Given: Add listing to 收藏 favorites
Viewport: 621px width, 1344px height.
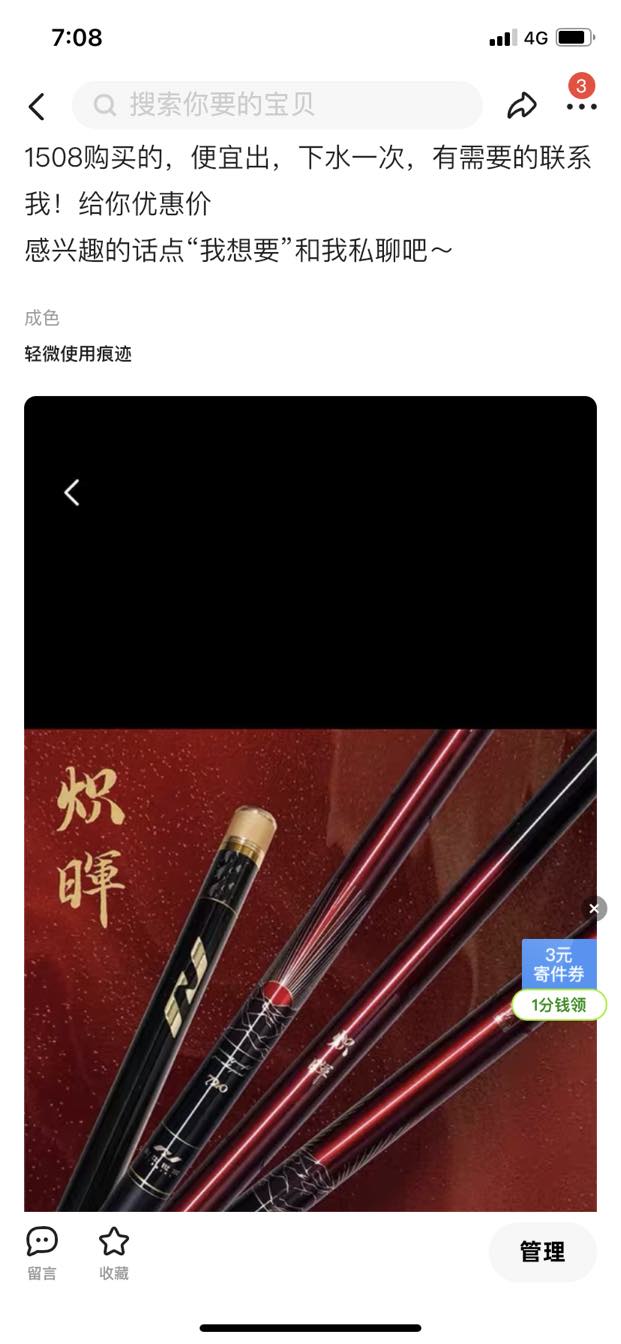Looking at the screenshot, I should [x=114, y=1252].
